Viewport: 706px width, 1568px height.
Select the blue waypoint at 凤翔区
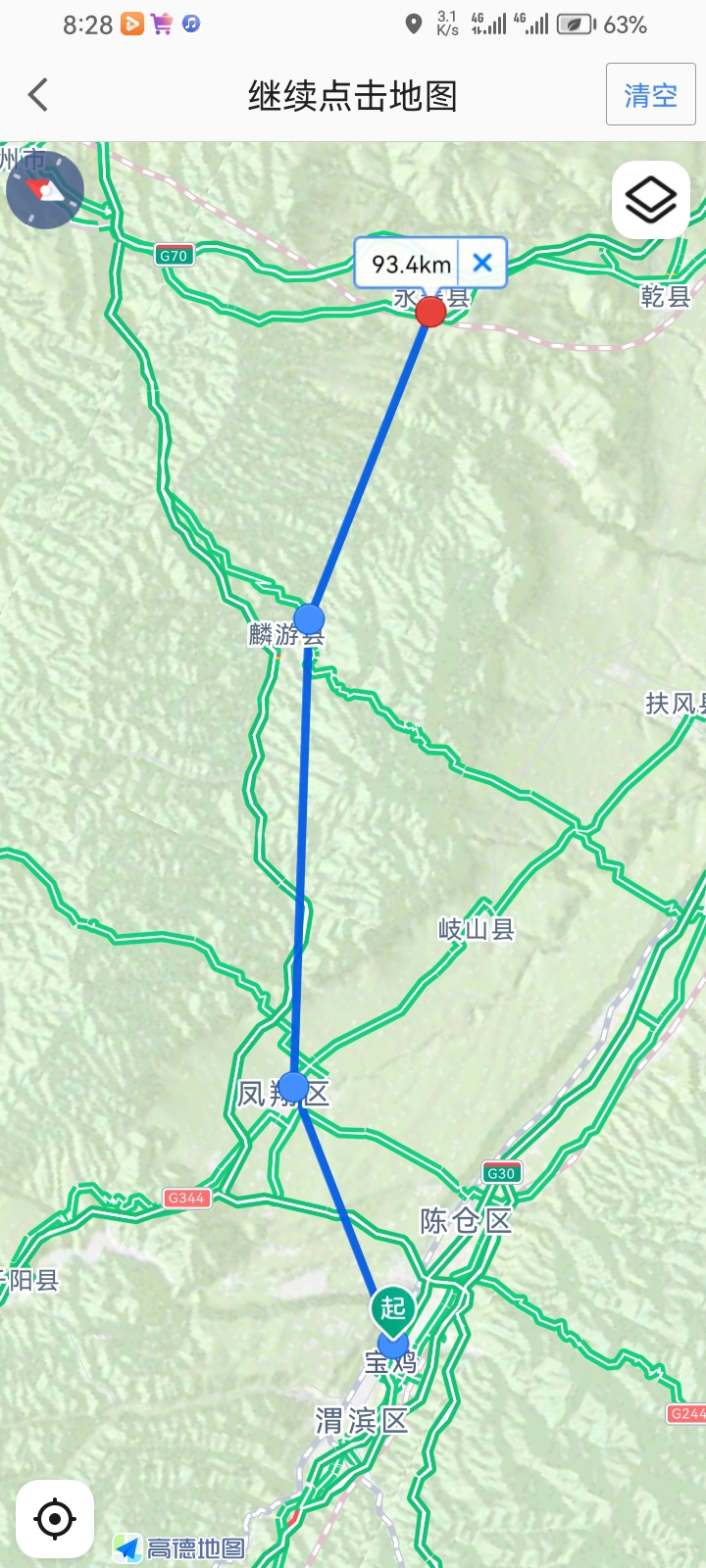(x=293, y=1087)
